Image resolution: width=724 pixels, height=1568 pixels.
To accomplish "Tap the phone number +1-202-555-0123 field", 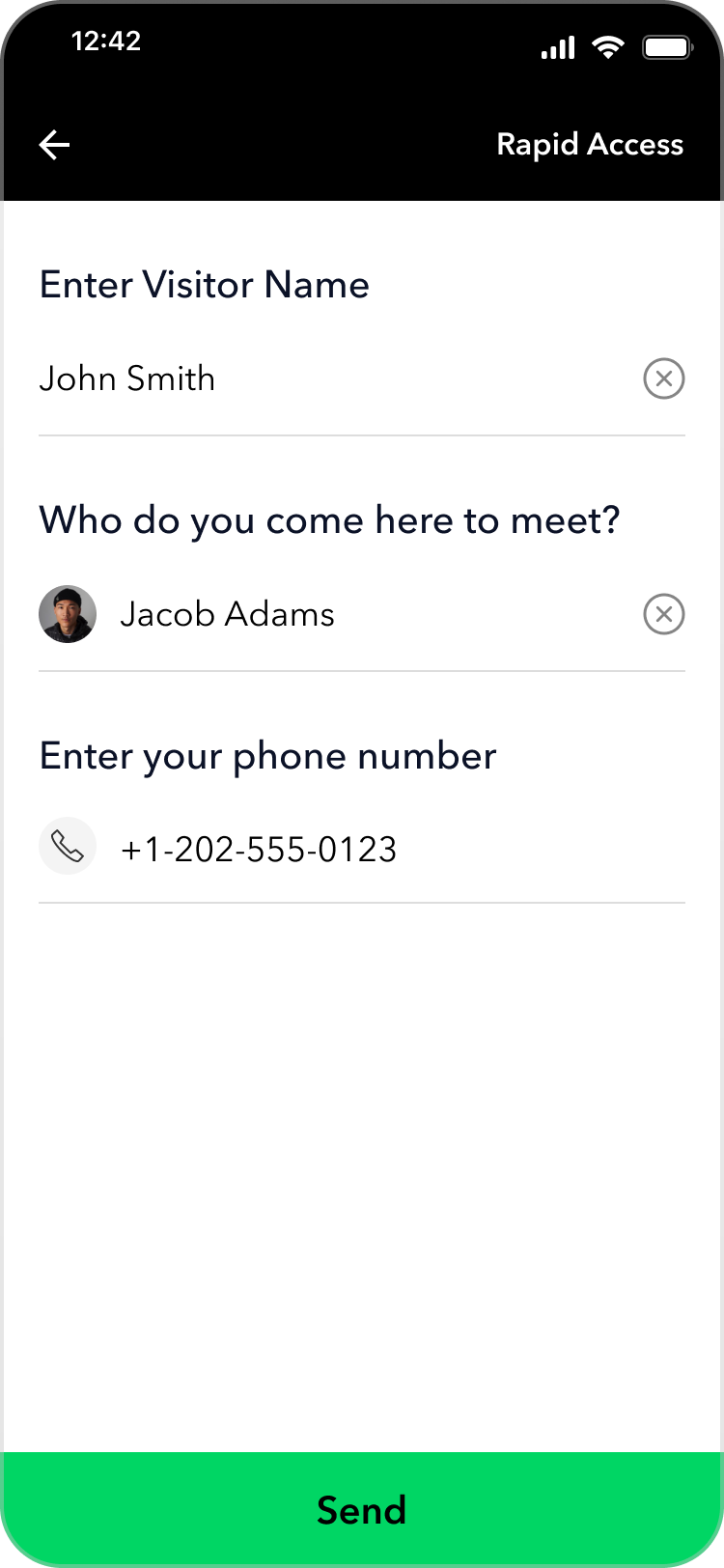I will coord(259,849).
